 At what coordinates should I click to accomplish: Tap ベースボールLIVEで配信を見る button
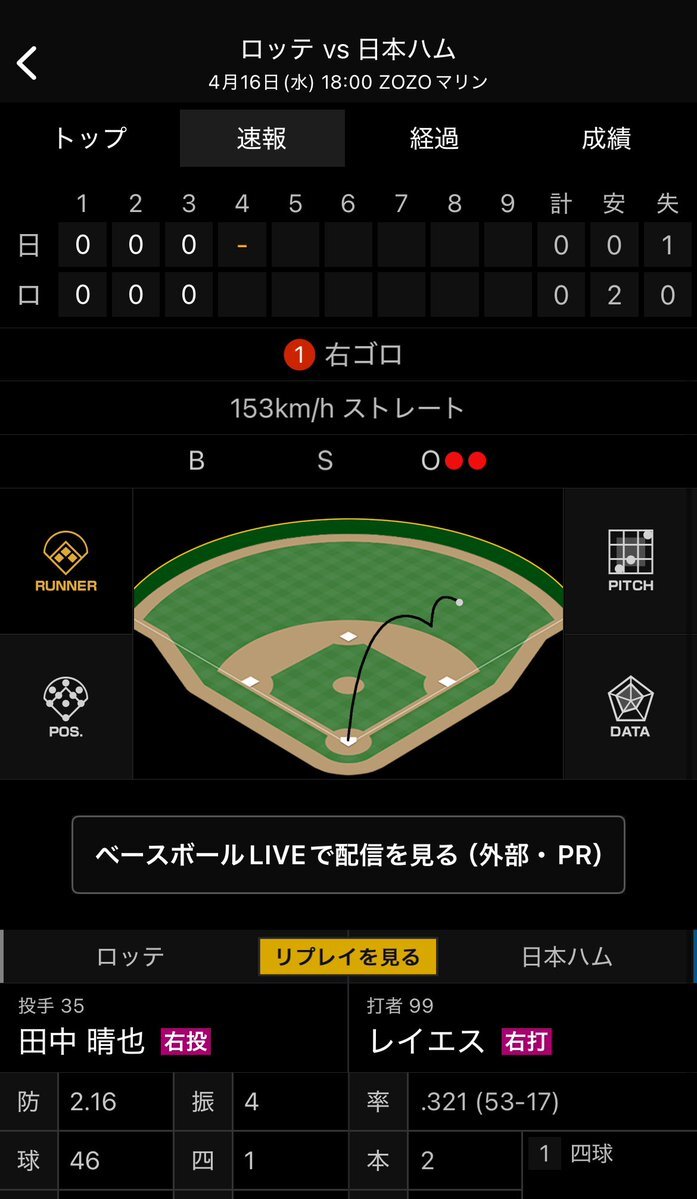pyautogui.click(x=348, y=854)
